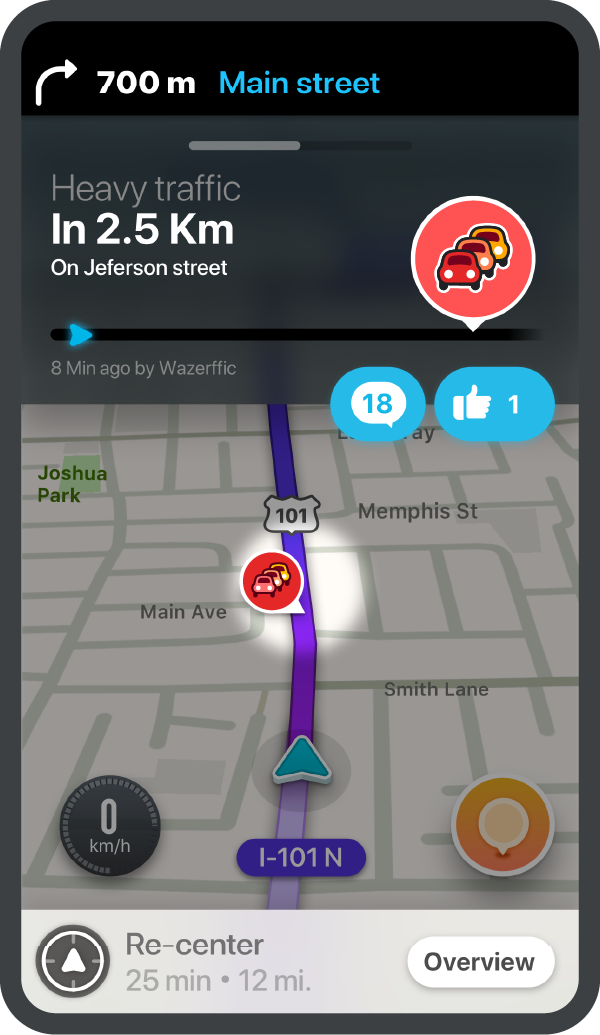Give thumbs up to the traffic report

(494, 403)
